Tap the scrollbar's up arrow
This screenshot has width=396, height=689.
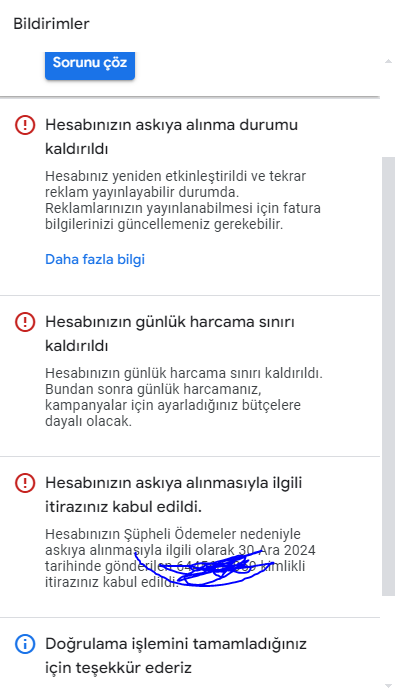pyautogui.click(x=388, y=61)
